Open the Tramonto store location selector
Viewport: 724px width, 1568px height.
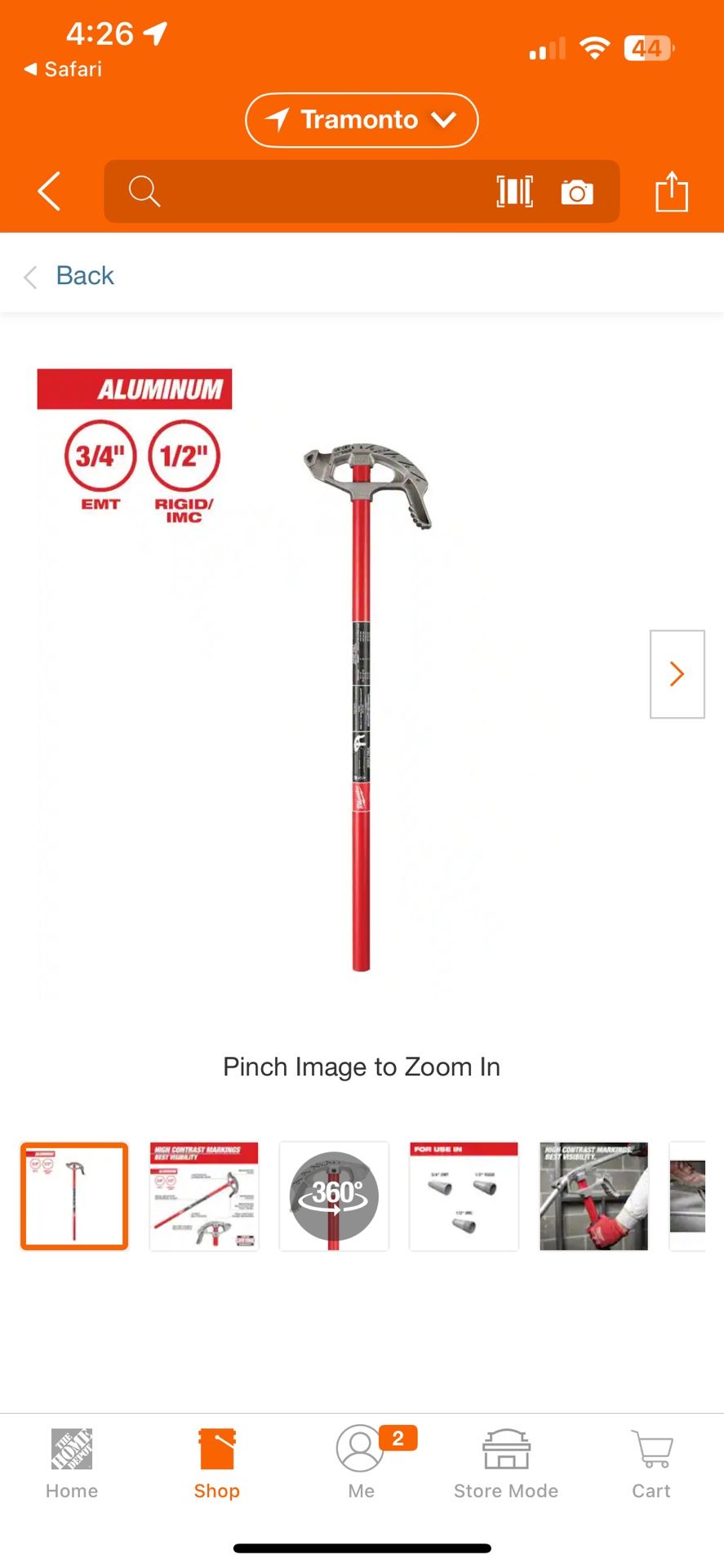(362, 120)
